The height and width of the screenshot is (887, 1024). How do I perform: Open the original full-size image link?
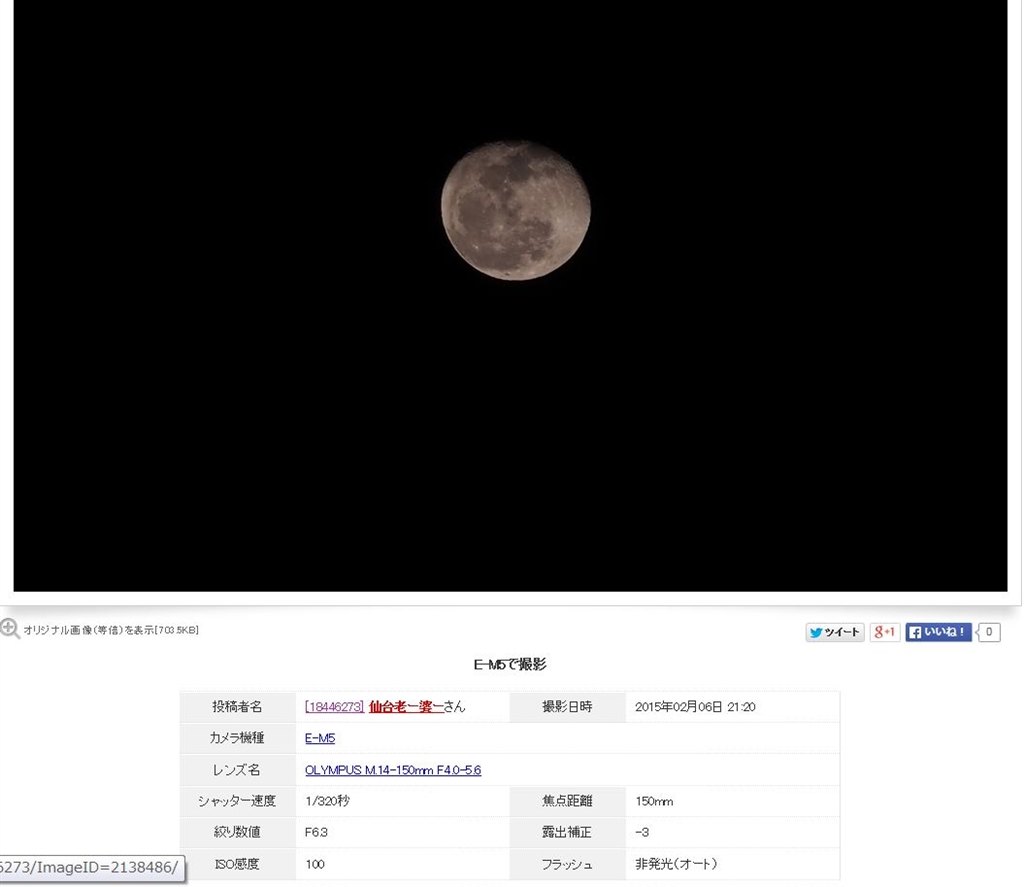tap(110, 630)
